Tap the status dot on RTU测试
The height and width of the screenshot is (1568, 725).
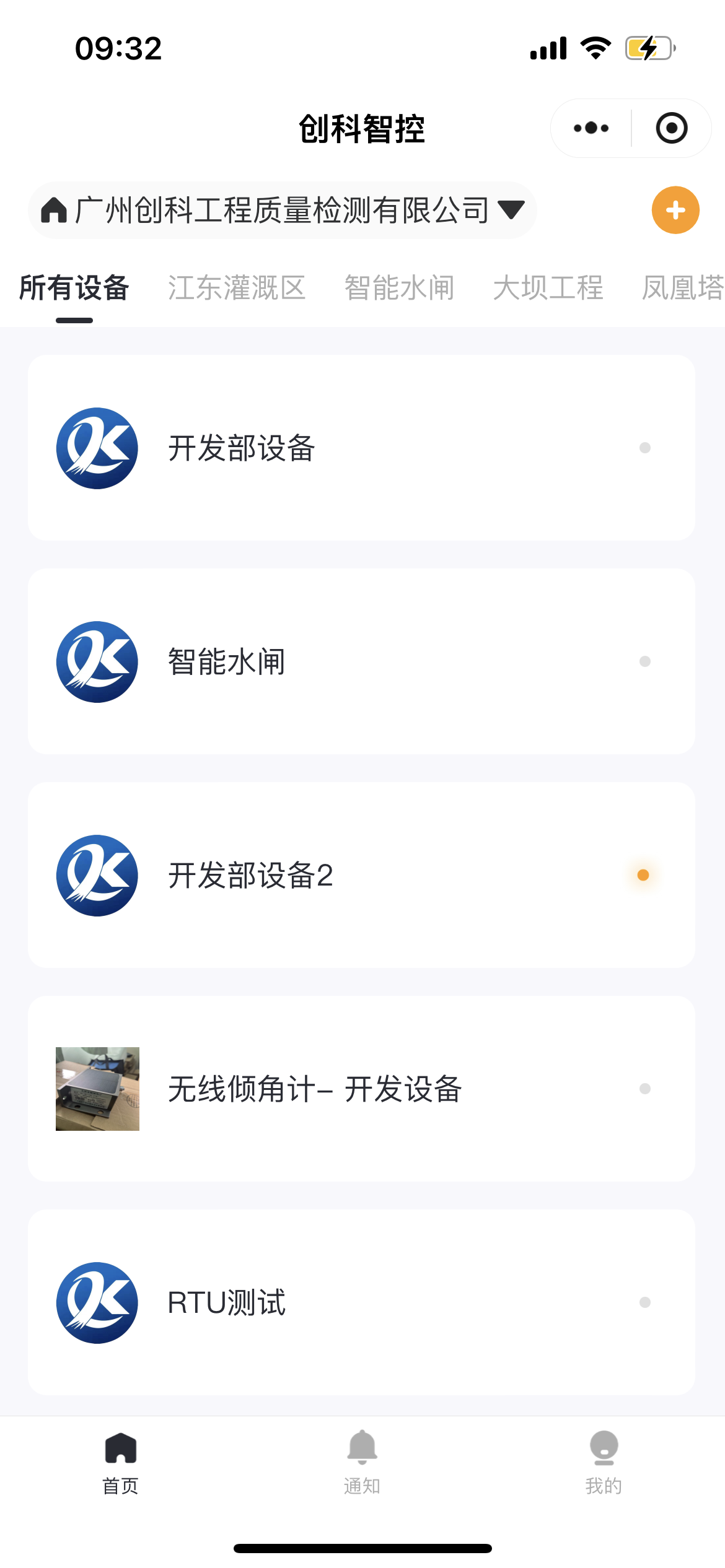pos(644,1302)
